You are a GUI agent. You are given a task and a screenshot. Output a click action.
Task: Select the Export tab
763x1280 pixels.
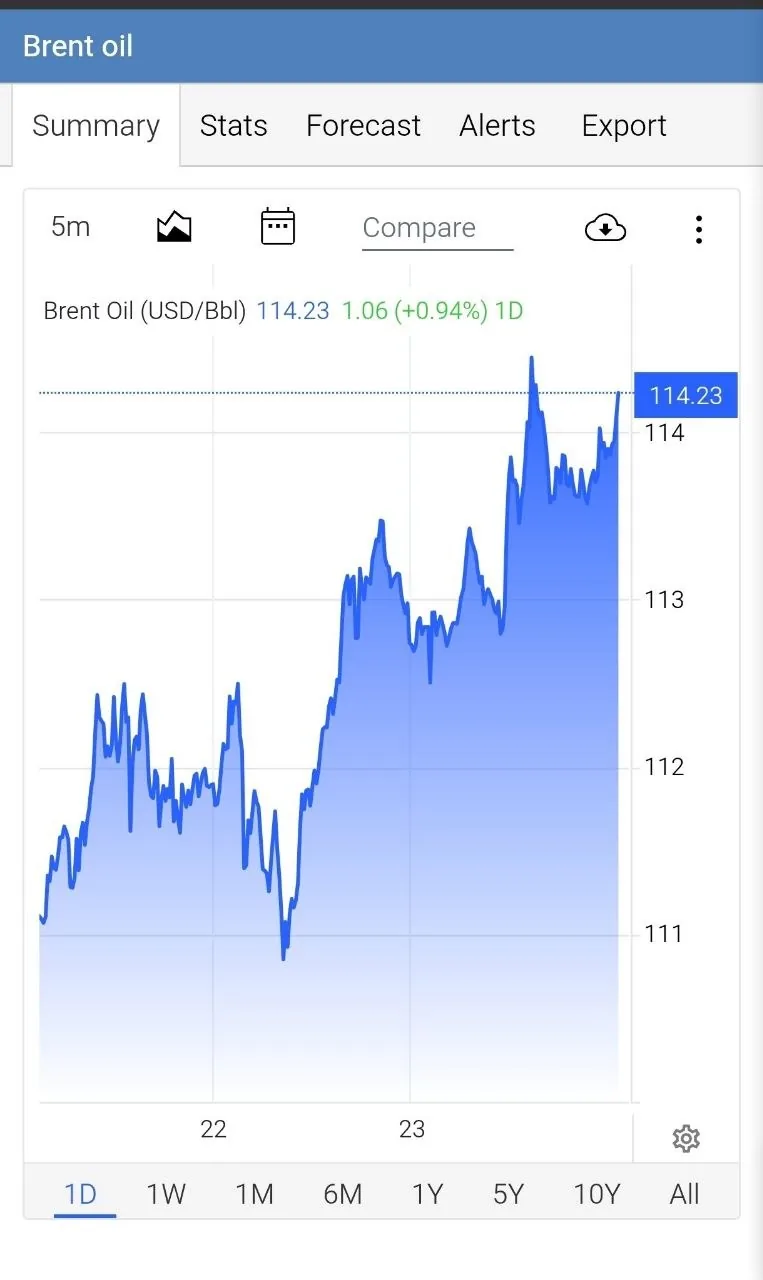(624, 126)
